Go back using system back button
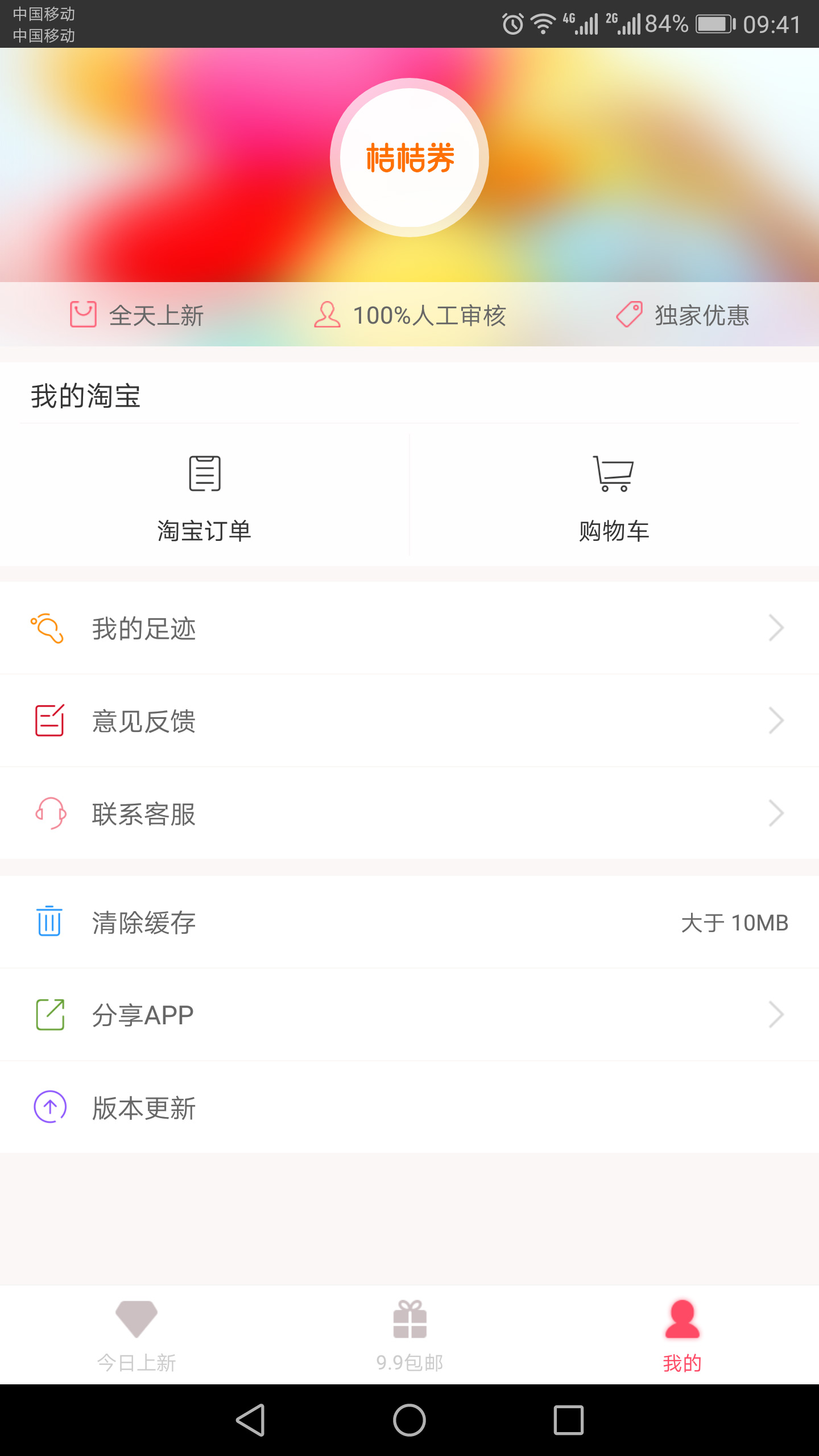Image resolution: width=819 pixels, height=1456 pixels. coord(250,1420)
